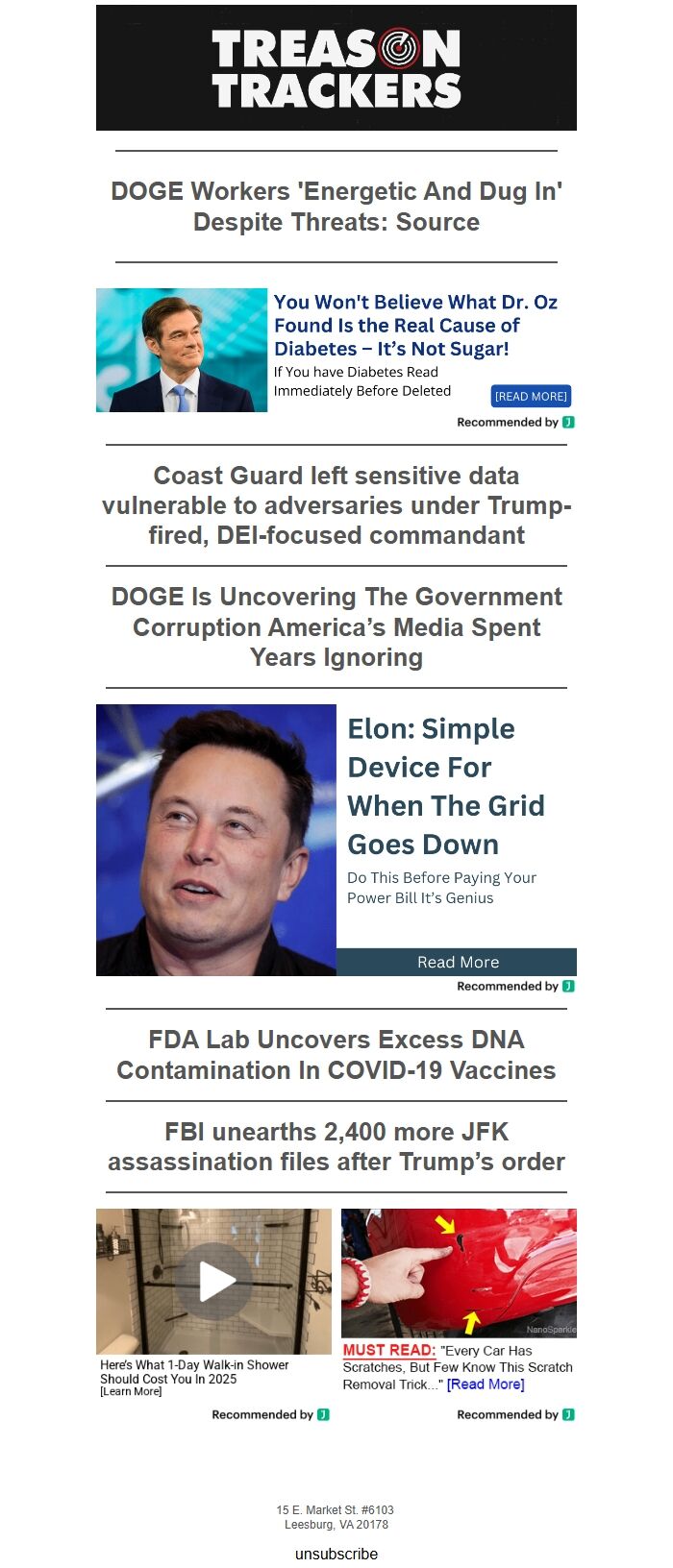Viewport: 673px width, 1568px height.
Task: Open the FDA Lab COVID-19 Vaccines headline
Action: click(336, 1055)
